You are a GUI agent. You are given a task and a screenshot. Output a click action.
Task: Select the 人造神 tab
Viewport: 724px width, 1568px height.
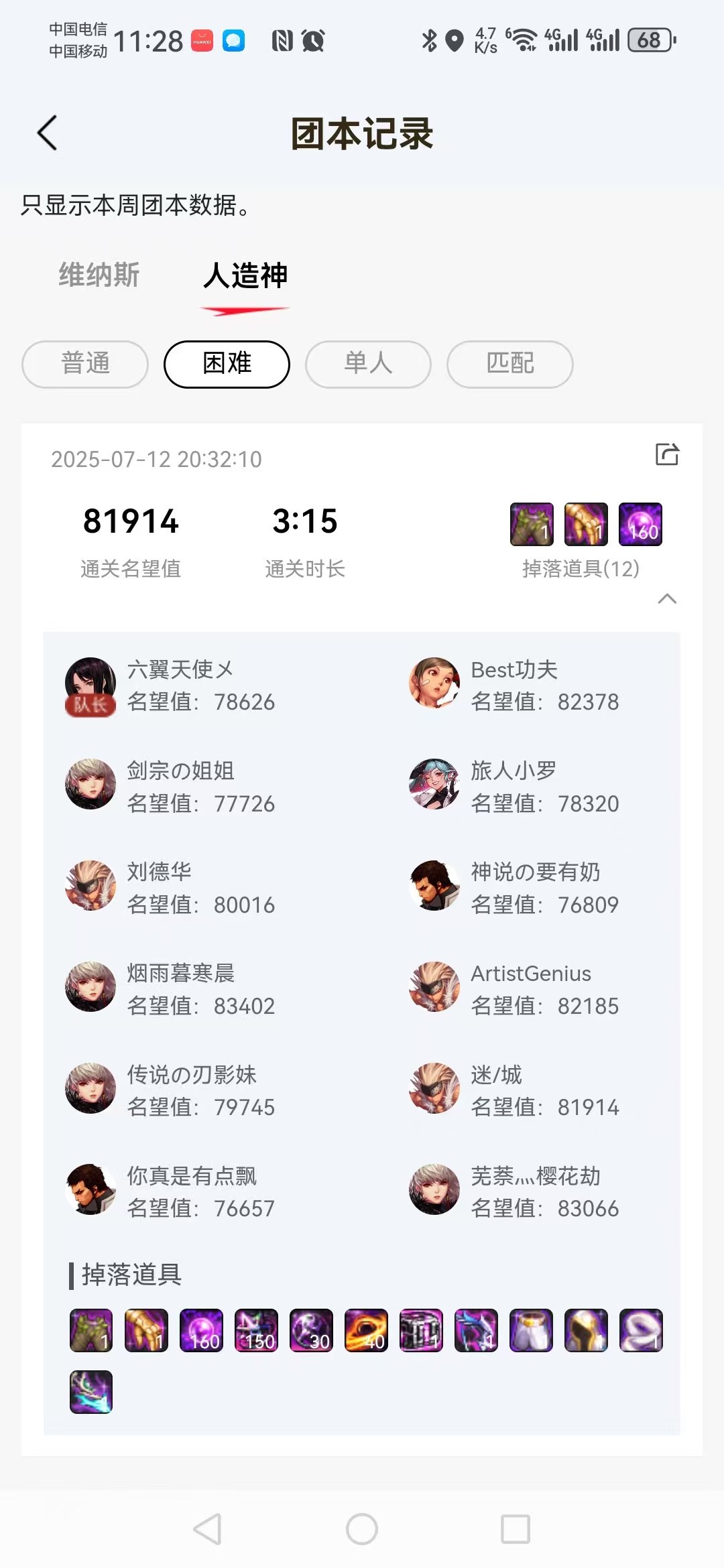[x=245, y=275]
